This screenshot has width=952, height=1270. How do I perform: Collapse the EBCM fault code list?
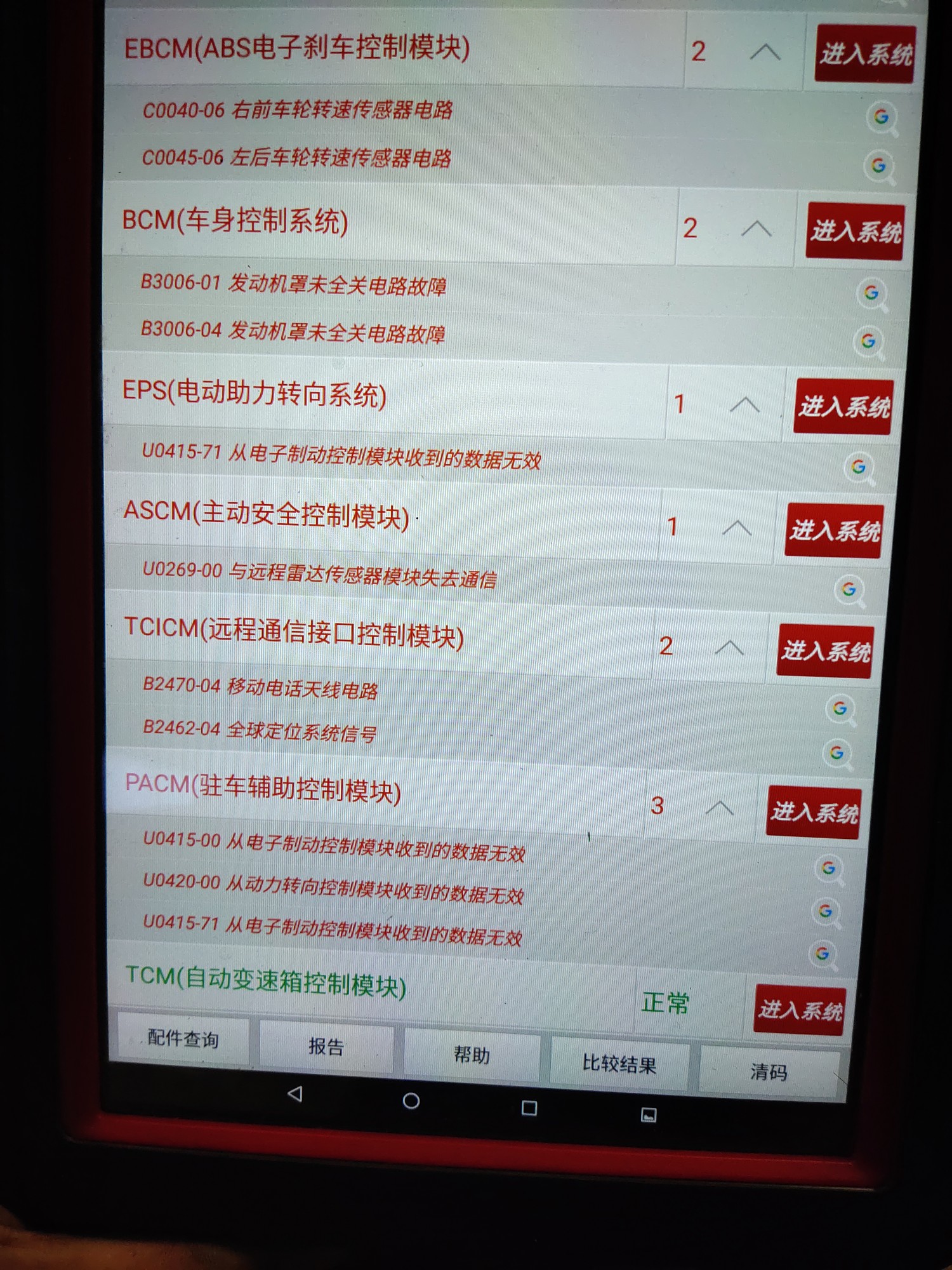pos(765,52)
